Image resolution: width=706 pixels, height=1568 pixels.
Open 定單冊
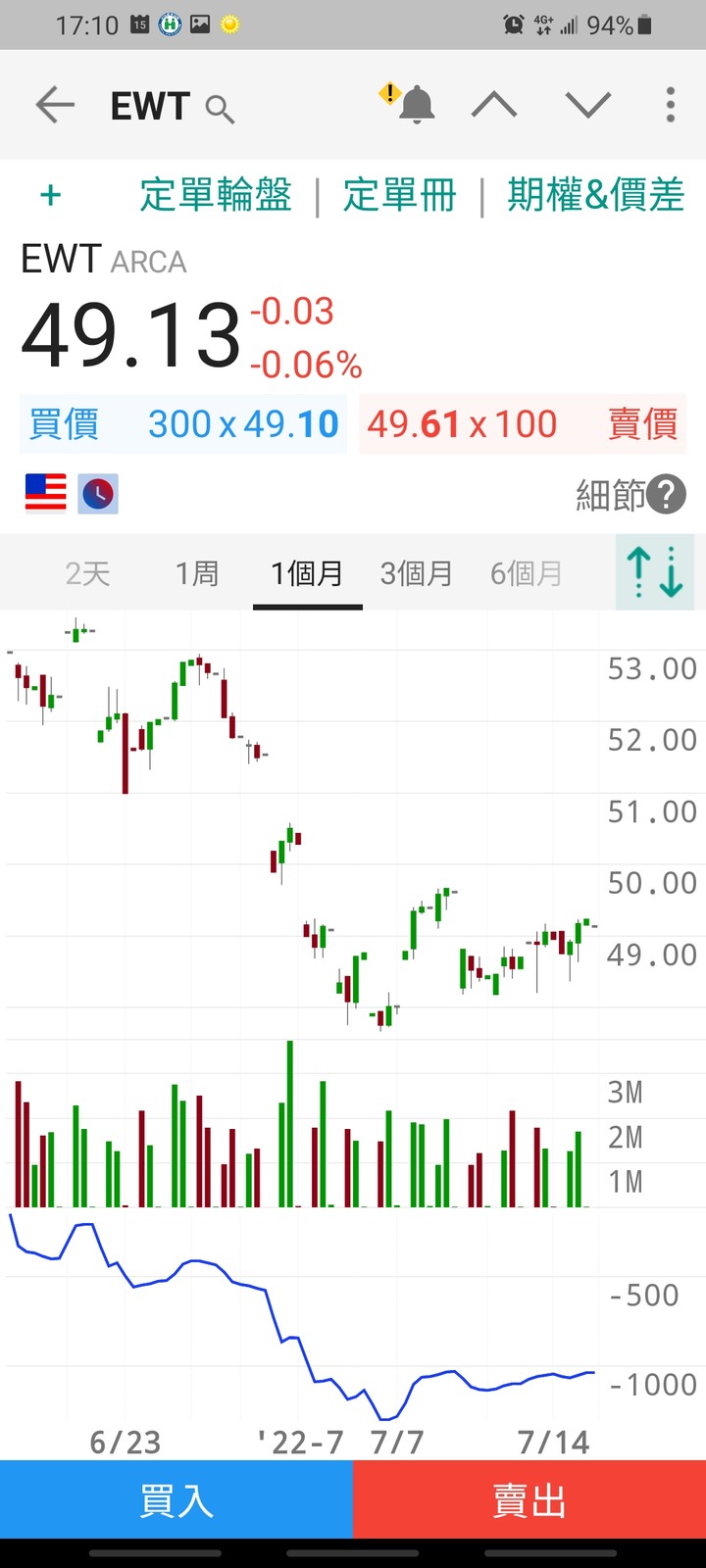(399, 195)
